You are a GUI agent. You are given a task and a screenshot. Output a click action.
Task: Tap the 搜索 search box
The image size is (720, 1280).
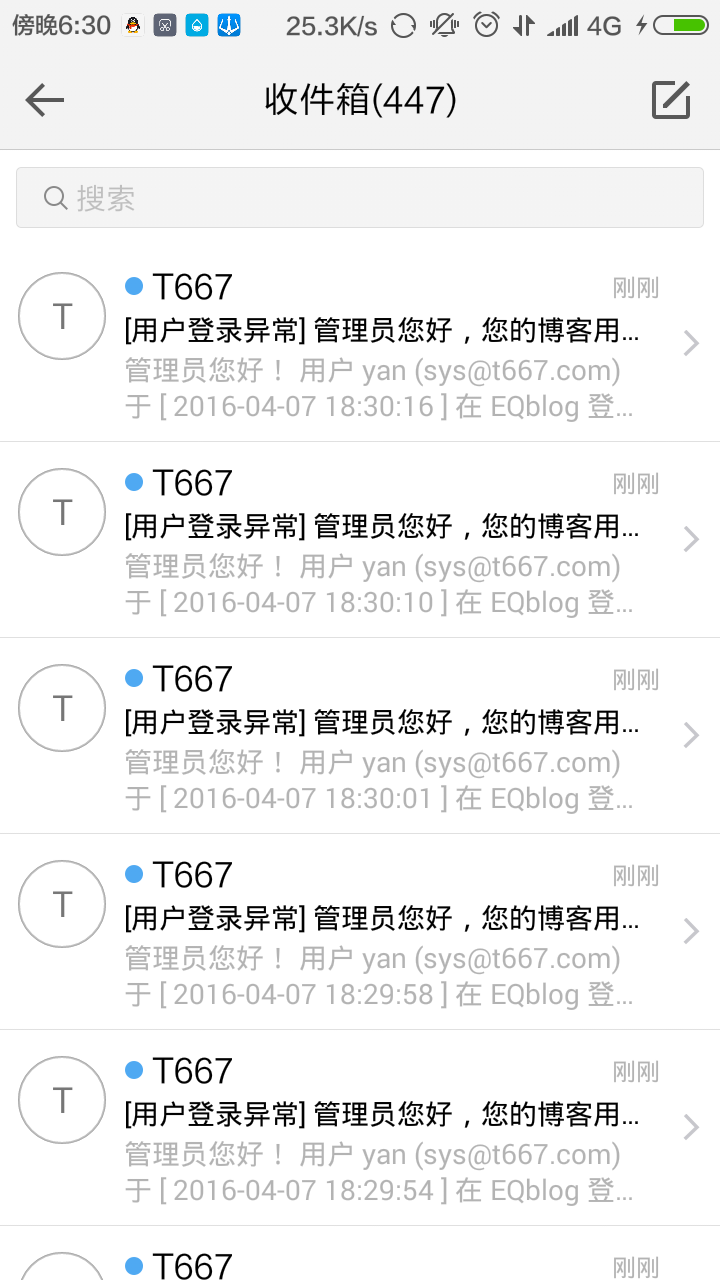click(x=360, y=198)
